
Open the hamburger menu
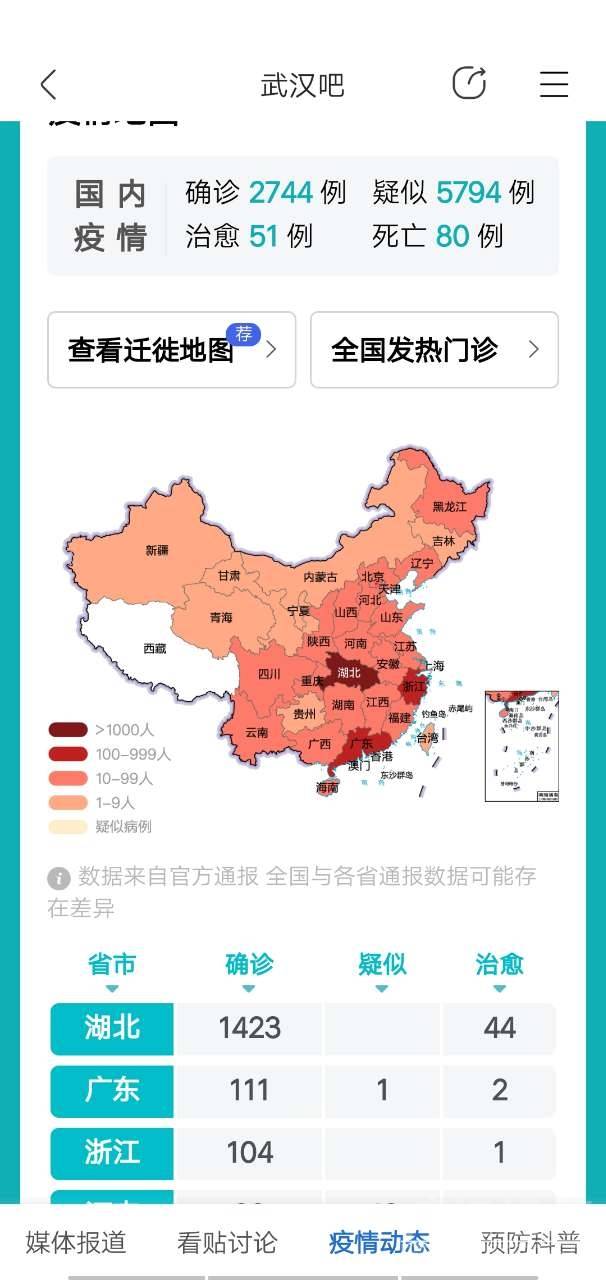tap(553, 84)
